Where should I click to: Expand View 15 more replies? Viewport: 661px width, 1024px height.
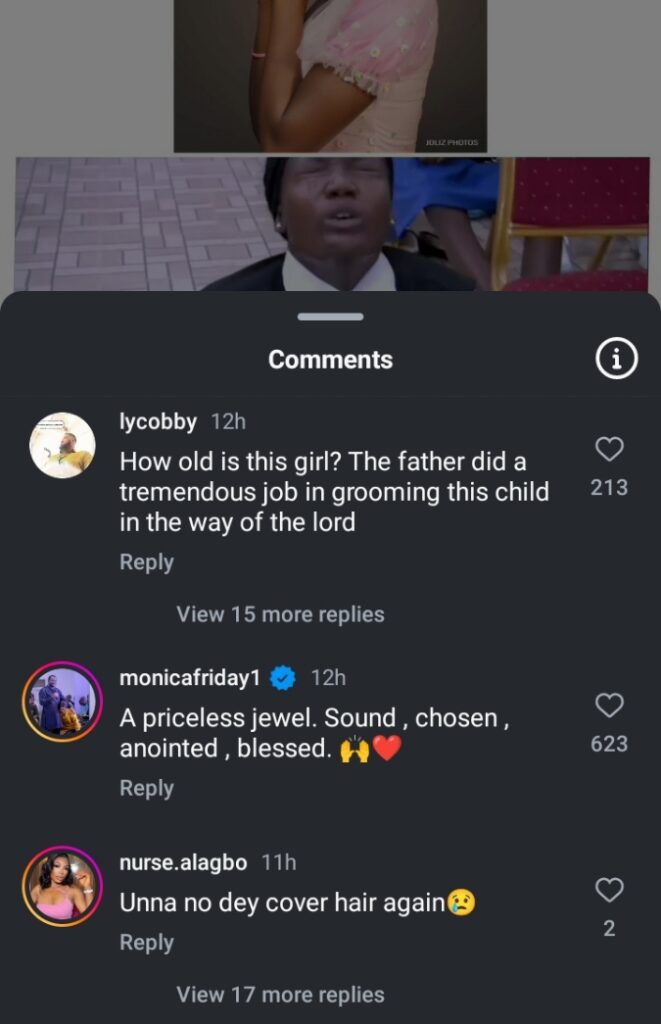point(280,614)
